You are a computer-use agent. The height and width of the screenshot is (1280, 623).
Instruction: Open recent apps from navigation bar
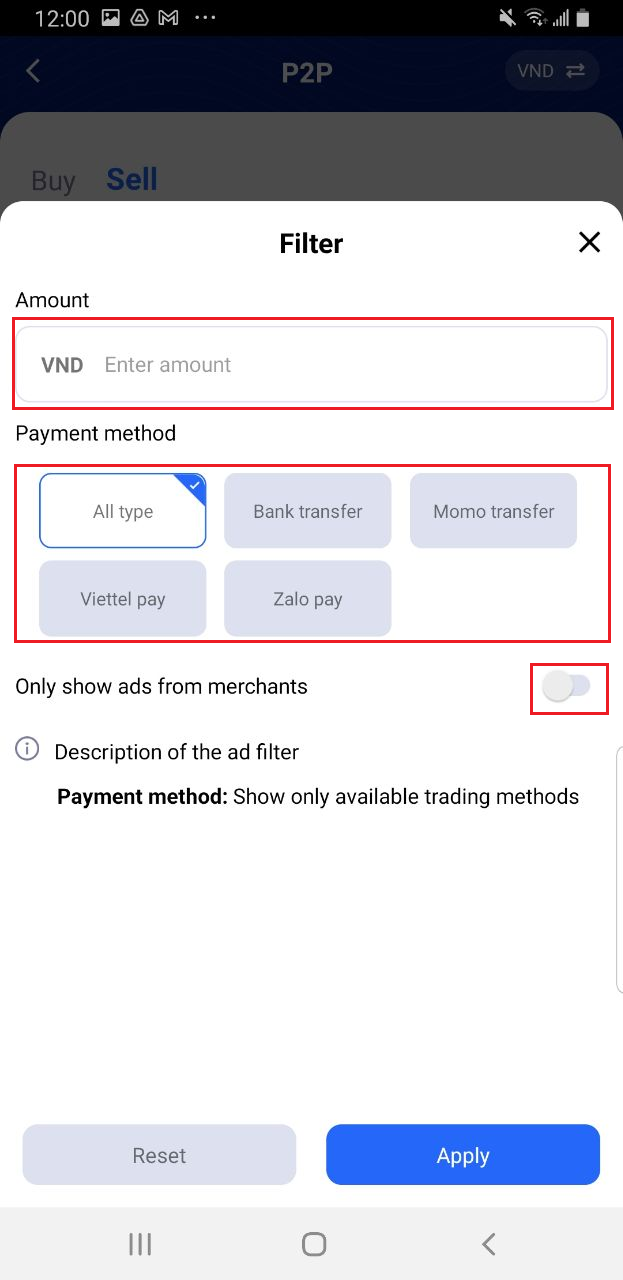point(140,1244)
